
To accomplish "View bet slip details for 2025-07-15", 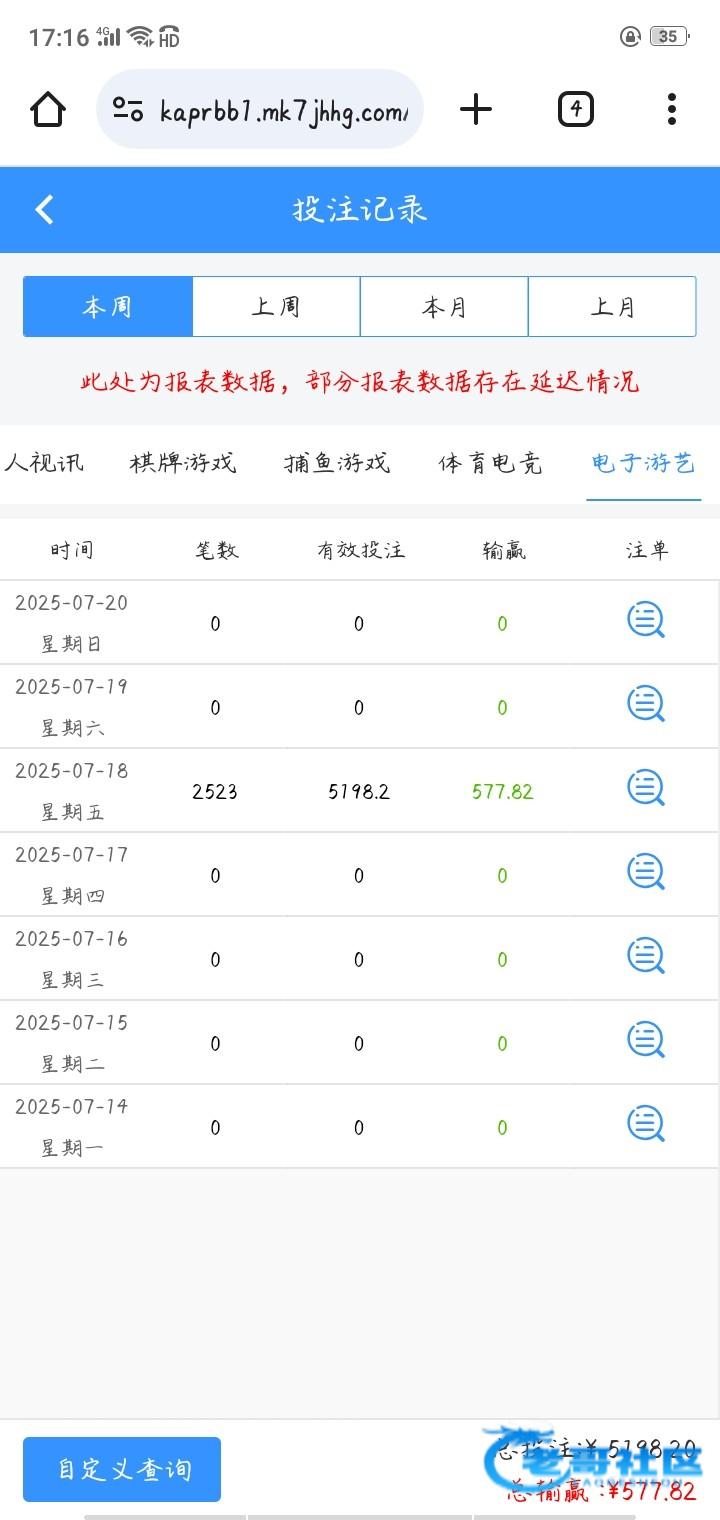I will point(646,1041).
